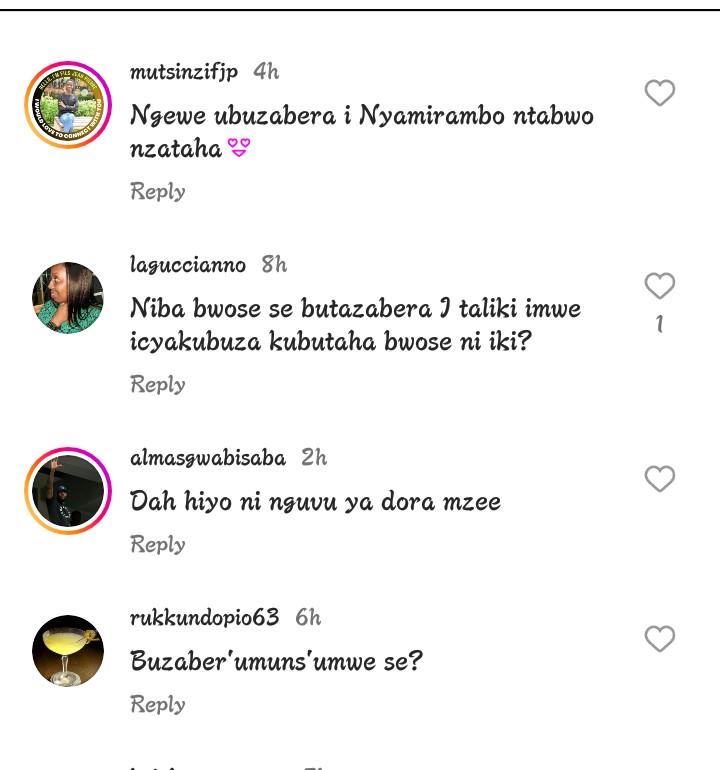Reply to rukkundopio63's comment
This screenshot has width=720, height=770.
tap(158, 704)
